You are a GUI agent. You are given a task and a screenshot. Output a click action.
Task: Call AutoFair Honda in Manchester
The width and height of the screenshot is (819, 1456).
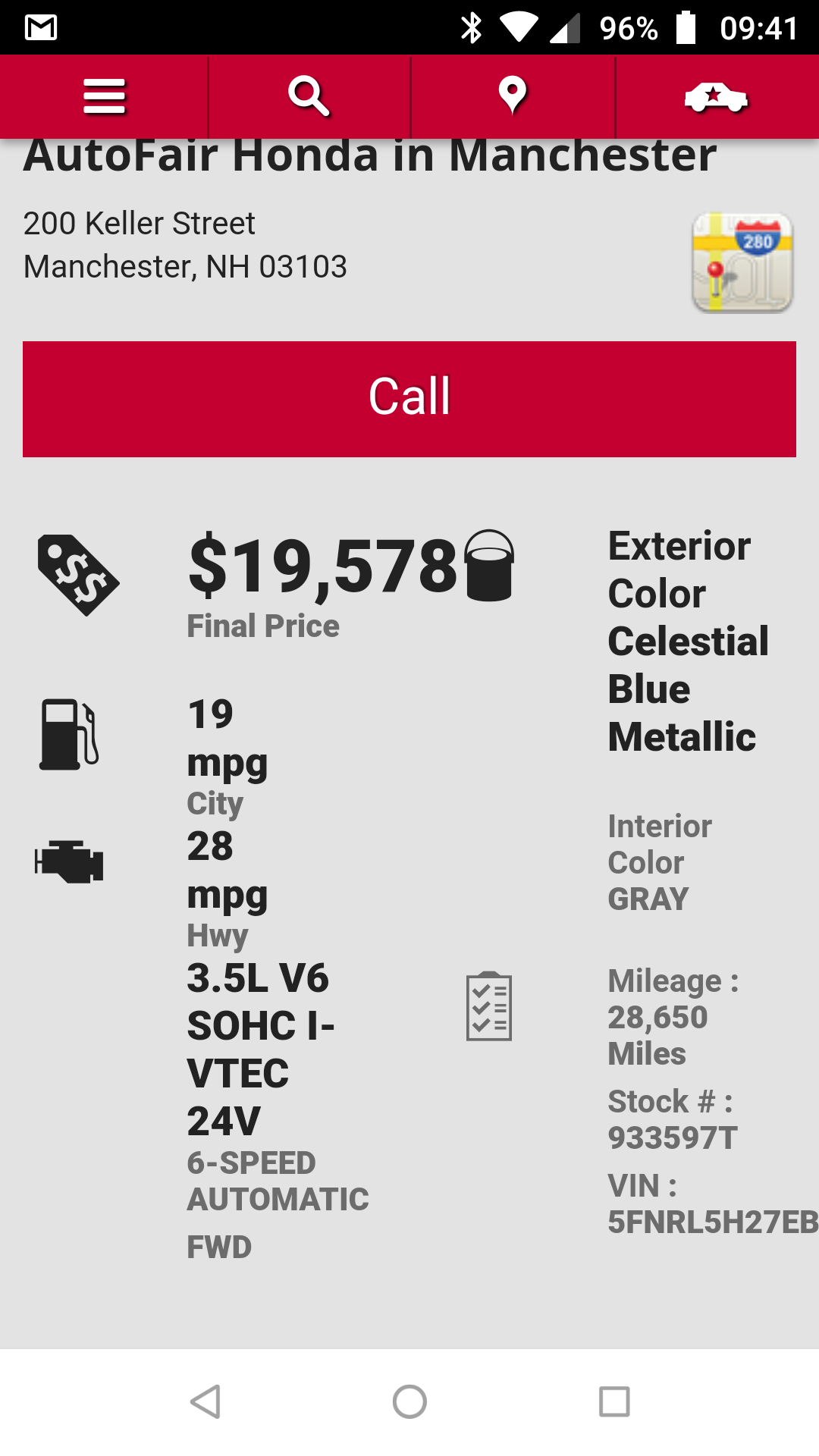tap(409, 399)
